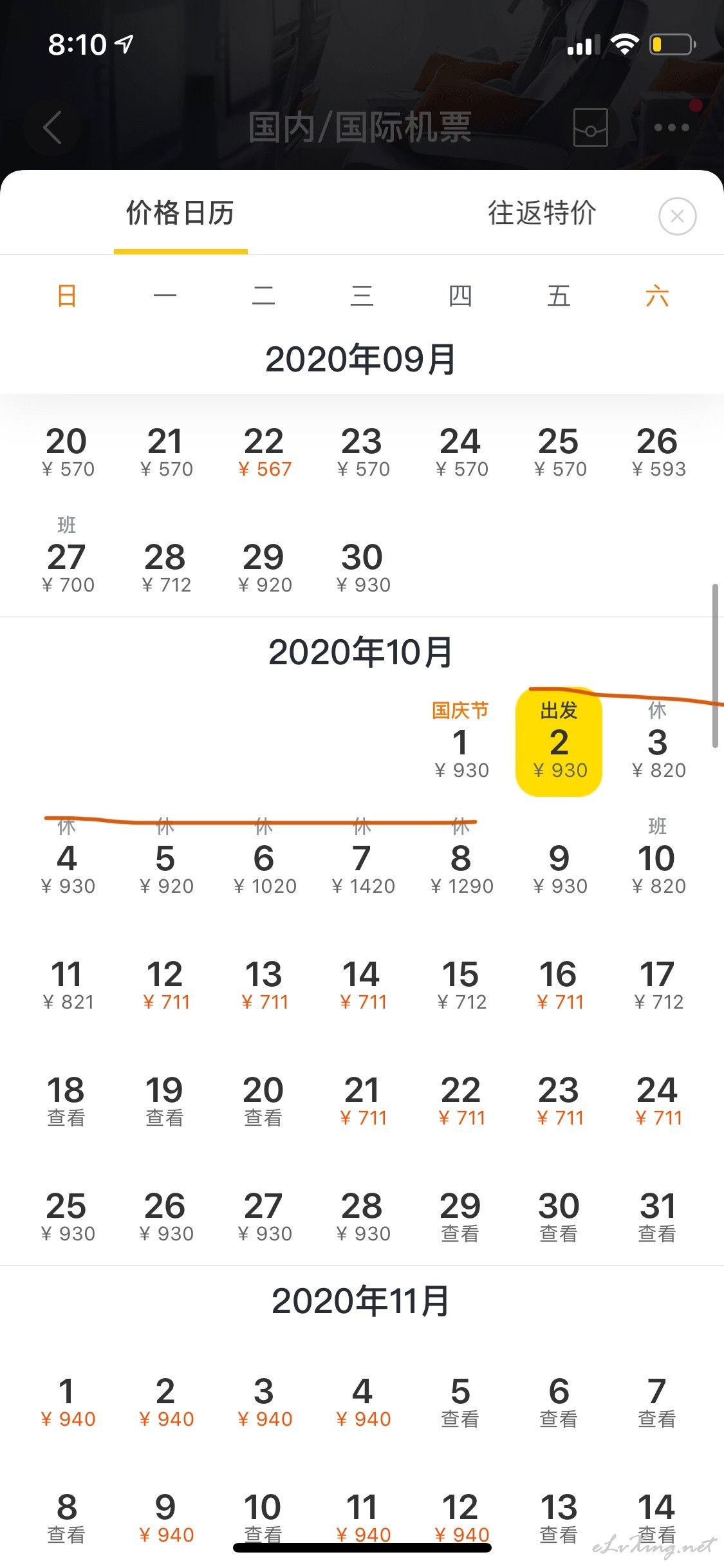Select October 1 国庆节 at ¥930
Viewport: 724px width, 1568px height.
click(461, 740)
